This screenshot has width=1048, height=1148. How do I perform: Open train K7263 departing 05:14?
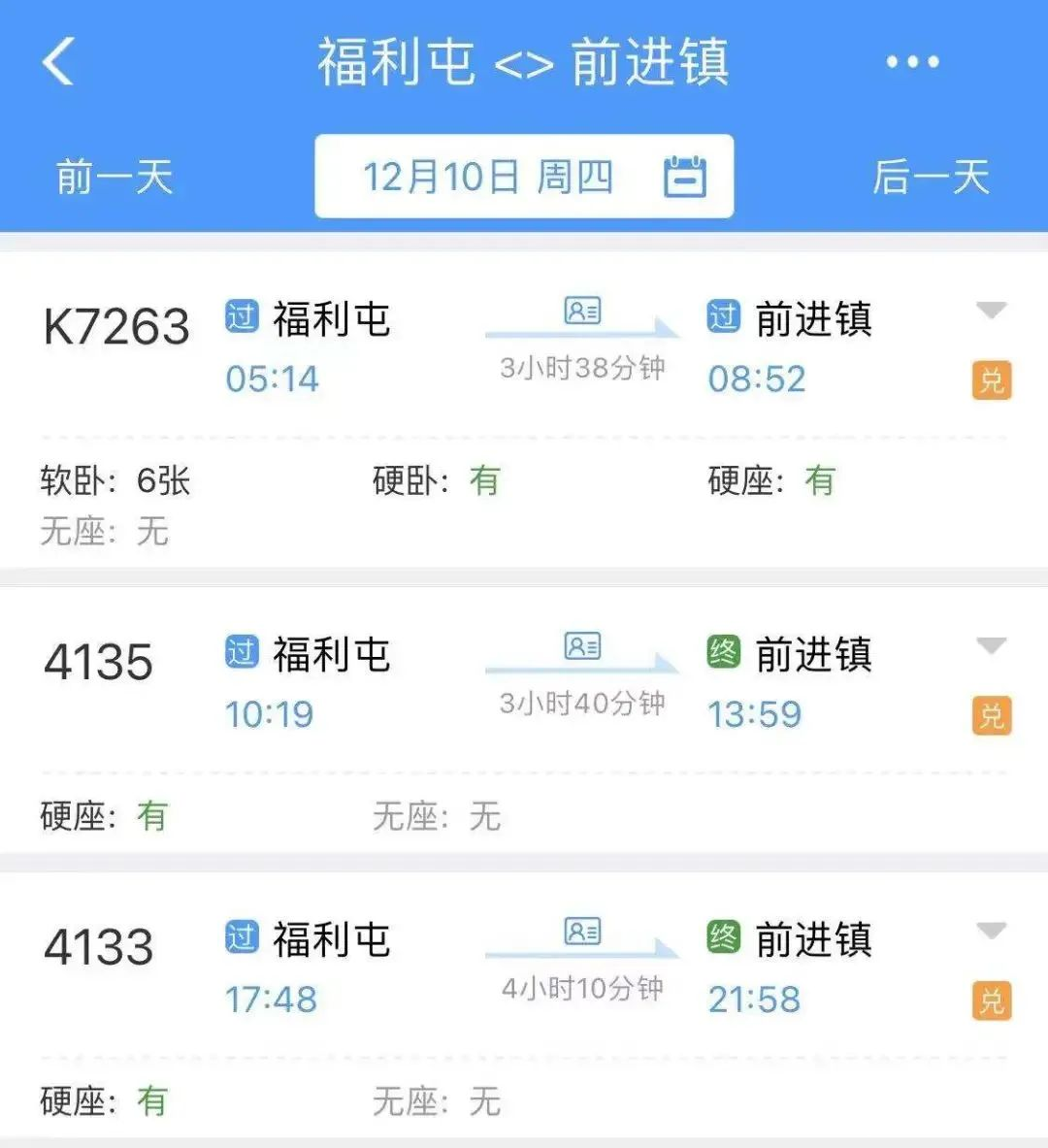click(x=116, y=327)
